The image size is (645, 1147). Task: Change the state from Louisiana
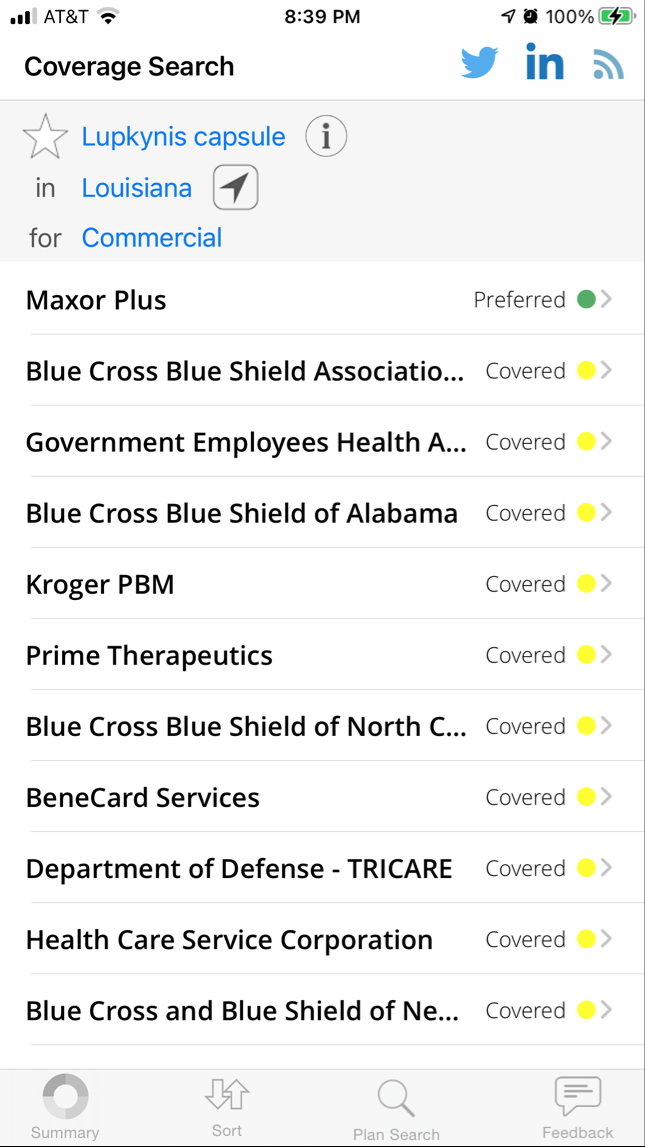point(137,188)
